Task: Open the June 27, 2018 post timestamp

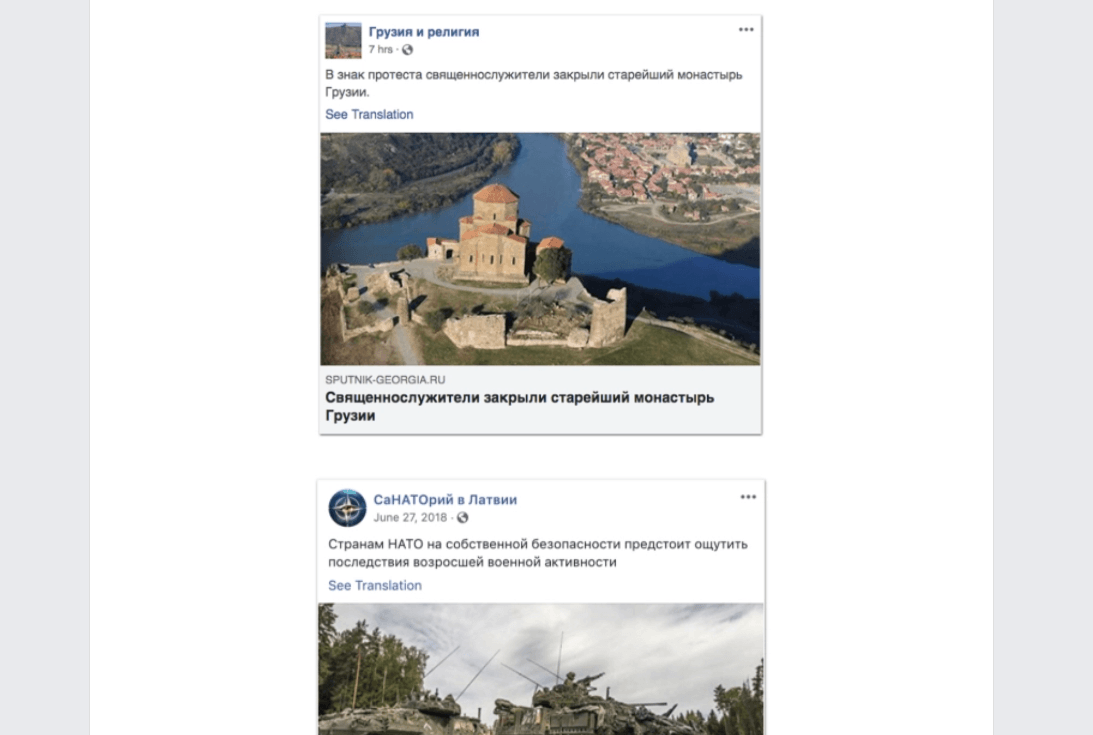Action: tap(410, 517)
